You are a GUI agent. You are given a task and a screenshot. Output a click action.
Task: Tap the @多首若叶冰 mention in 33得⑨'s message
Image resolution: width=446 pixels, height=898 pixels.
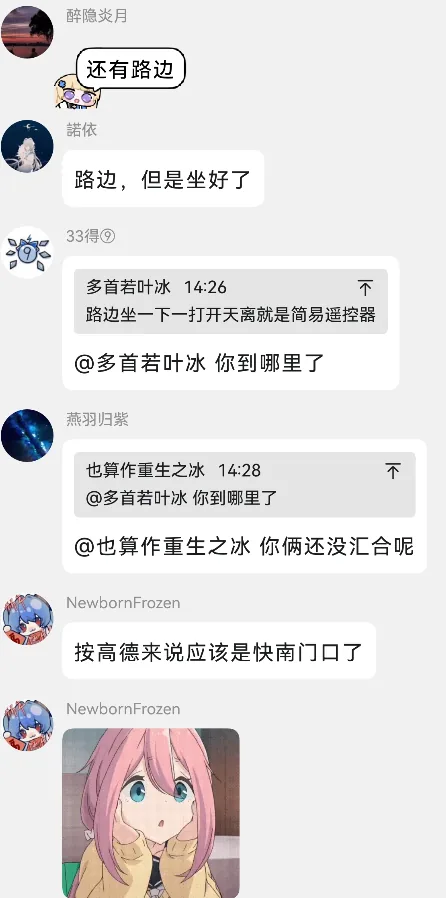(x=139, y=363)
